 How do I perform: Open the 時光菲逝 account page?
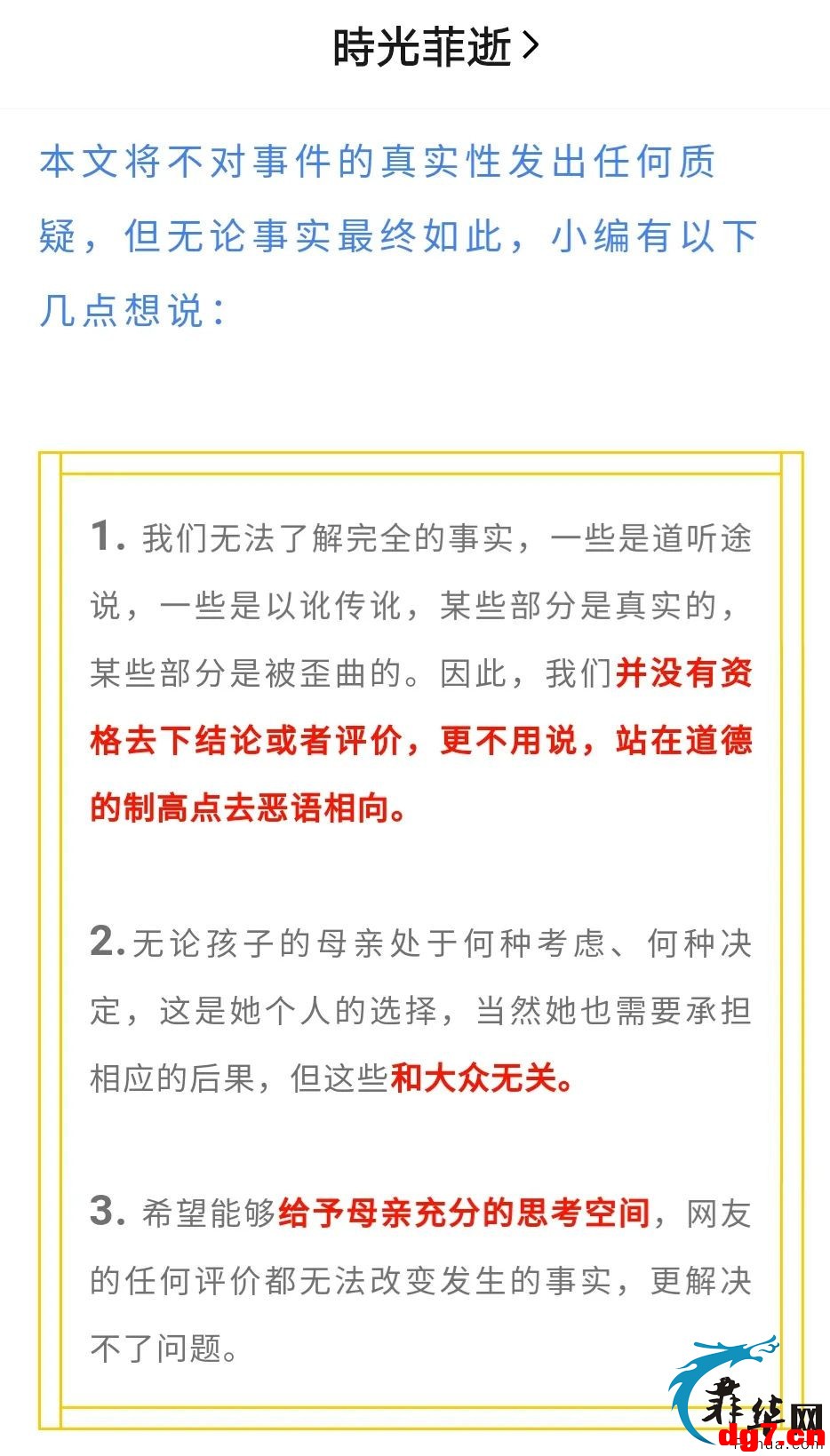436,47
